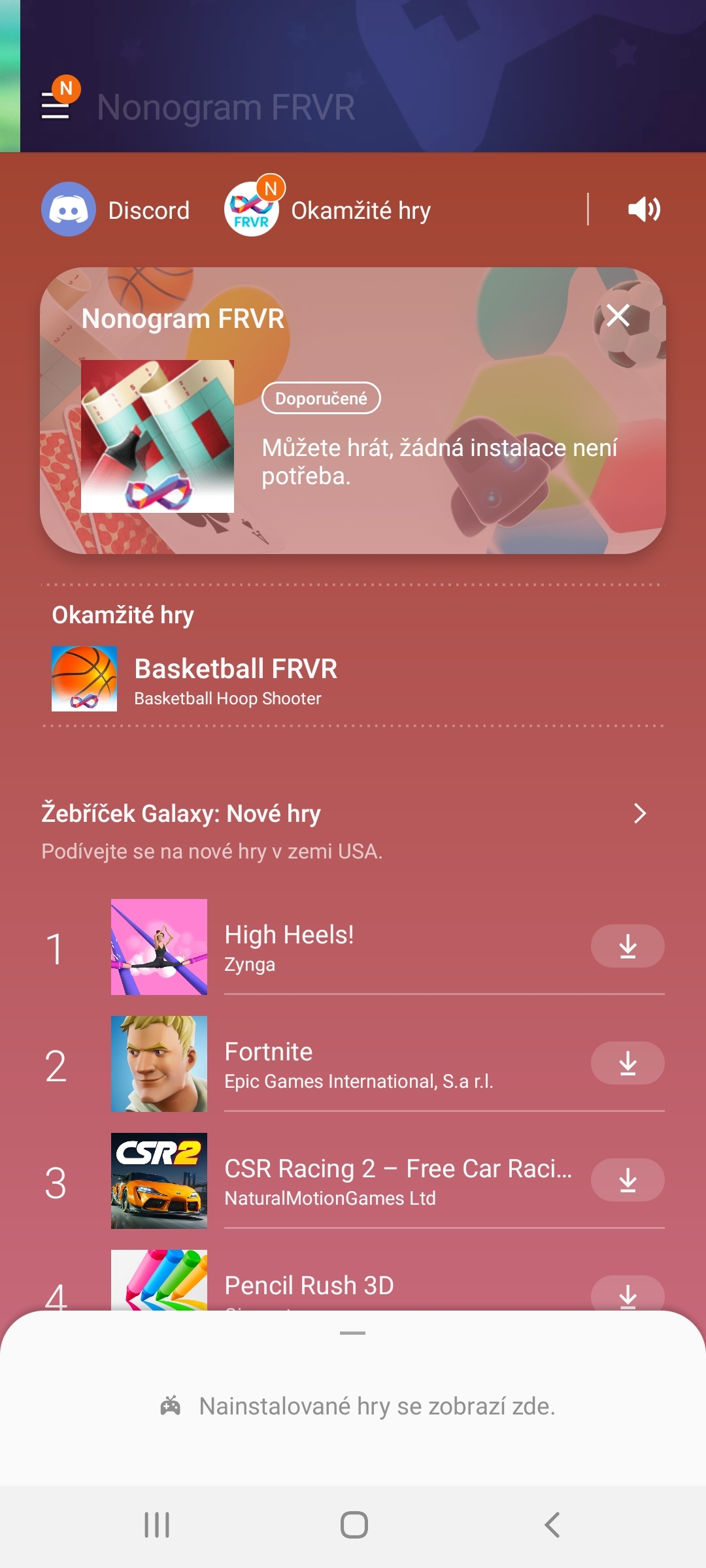Tap the speaker icon to mute game sounds
Screen dimensions: 706x1568
click(x=645, y=210)
